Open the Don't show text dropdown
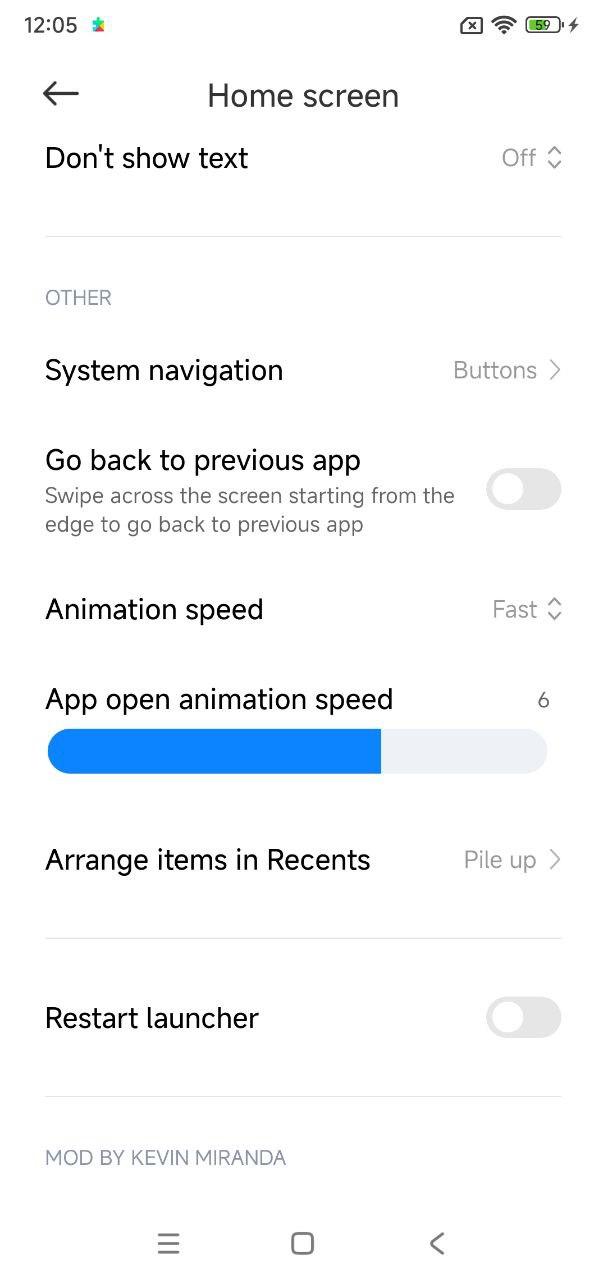The height and width of the screenshot is (1280, 606). coord(531,158)
